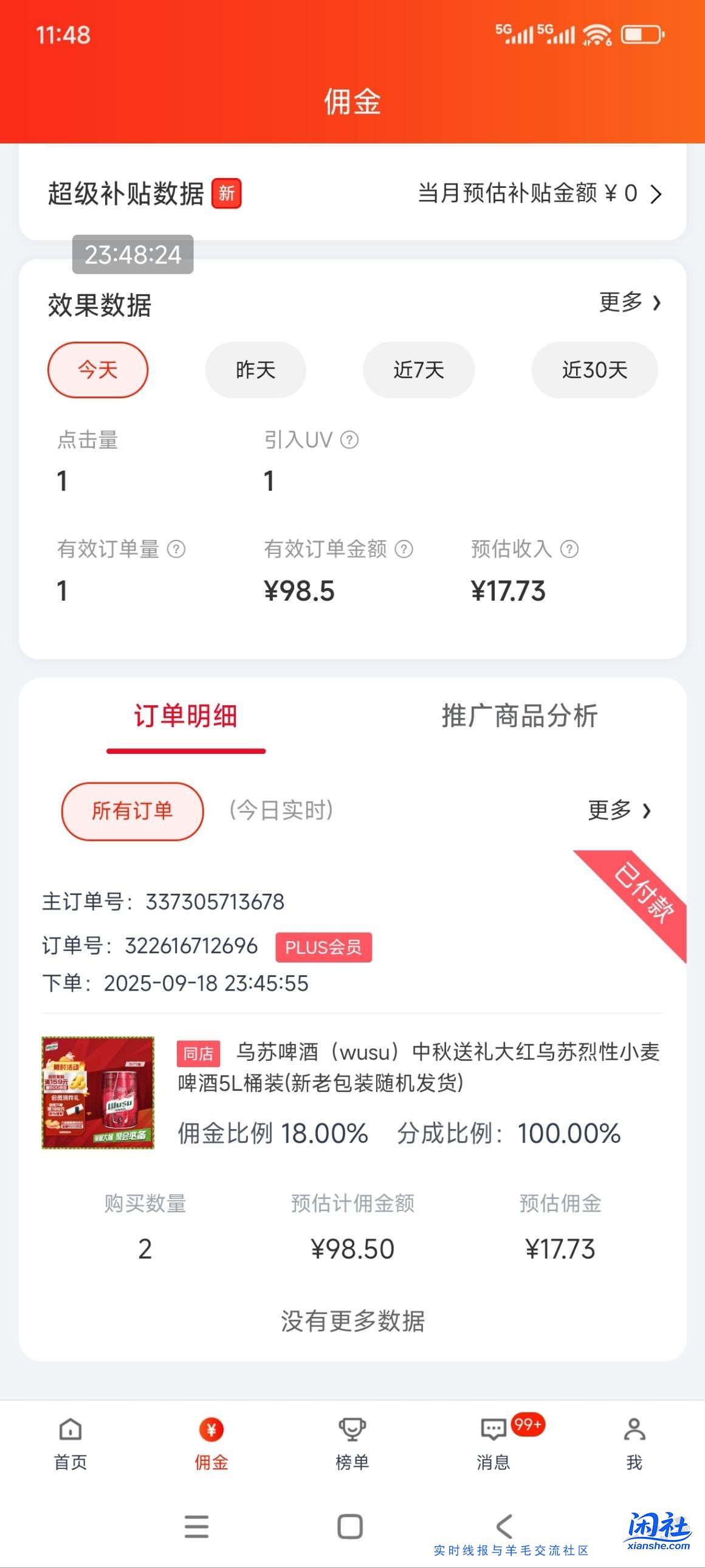
Task: Open the 榜单 rankings trophy icon
Action: point(352,1431)
